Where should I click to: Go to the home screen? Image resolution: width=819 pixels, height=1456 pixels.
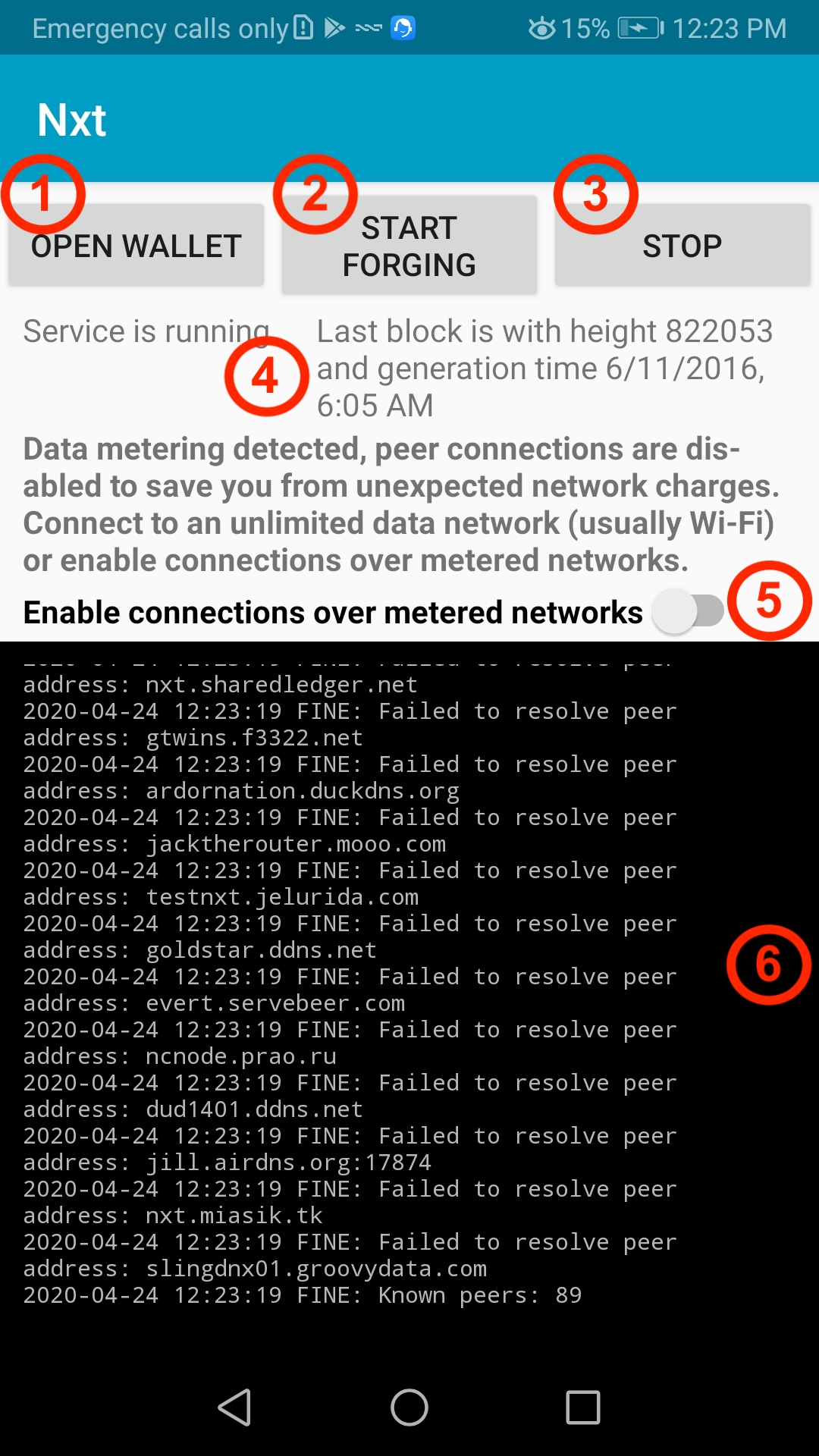[x=409, y=1407]
